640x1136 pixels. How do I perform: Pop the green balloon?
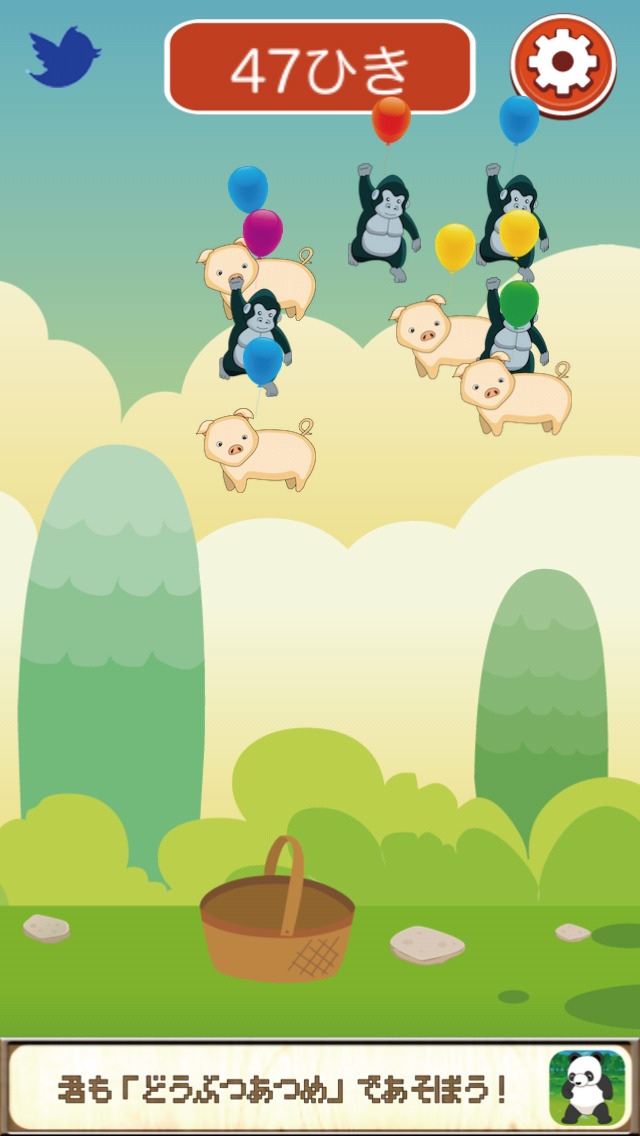[x=519, y=302]
